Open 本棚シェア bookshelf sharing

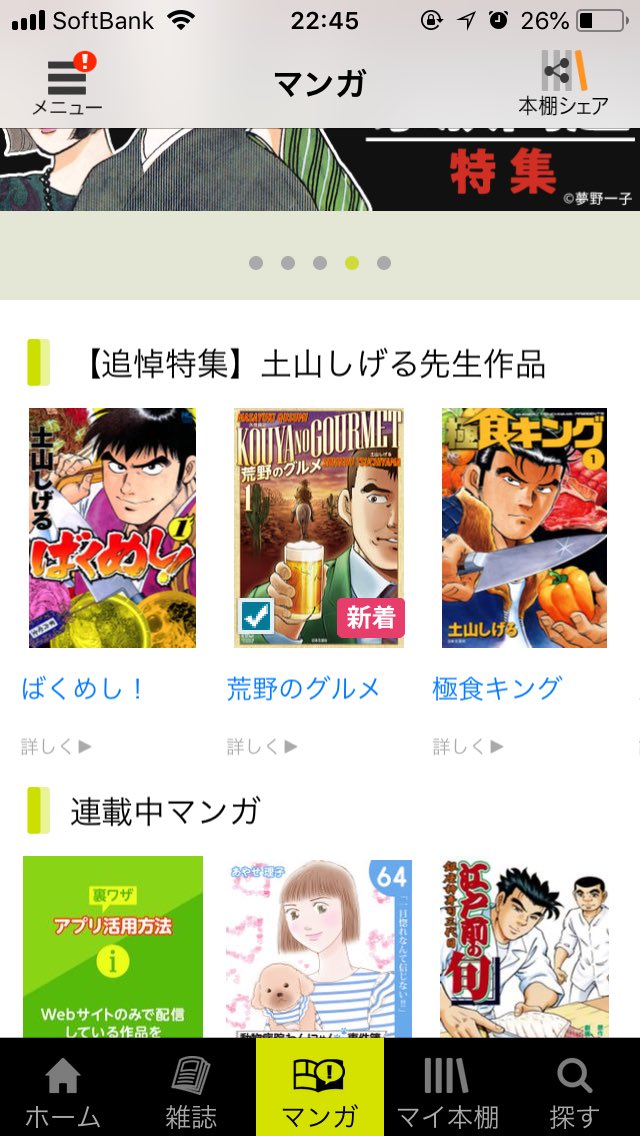pyautogui.click(x=563, y=83)
